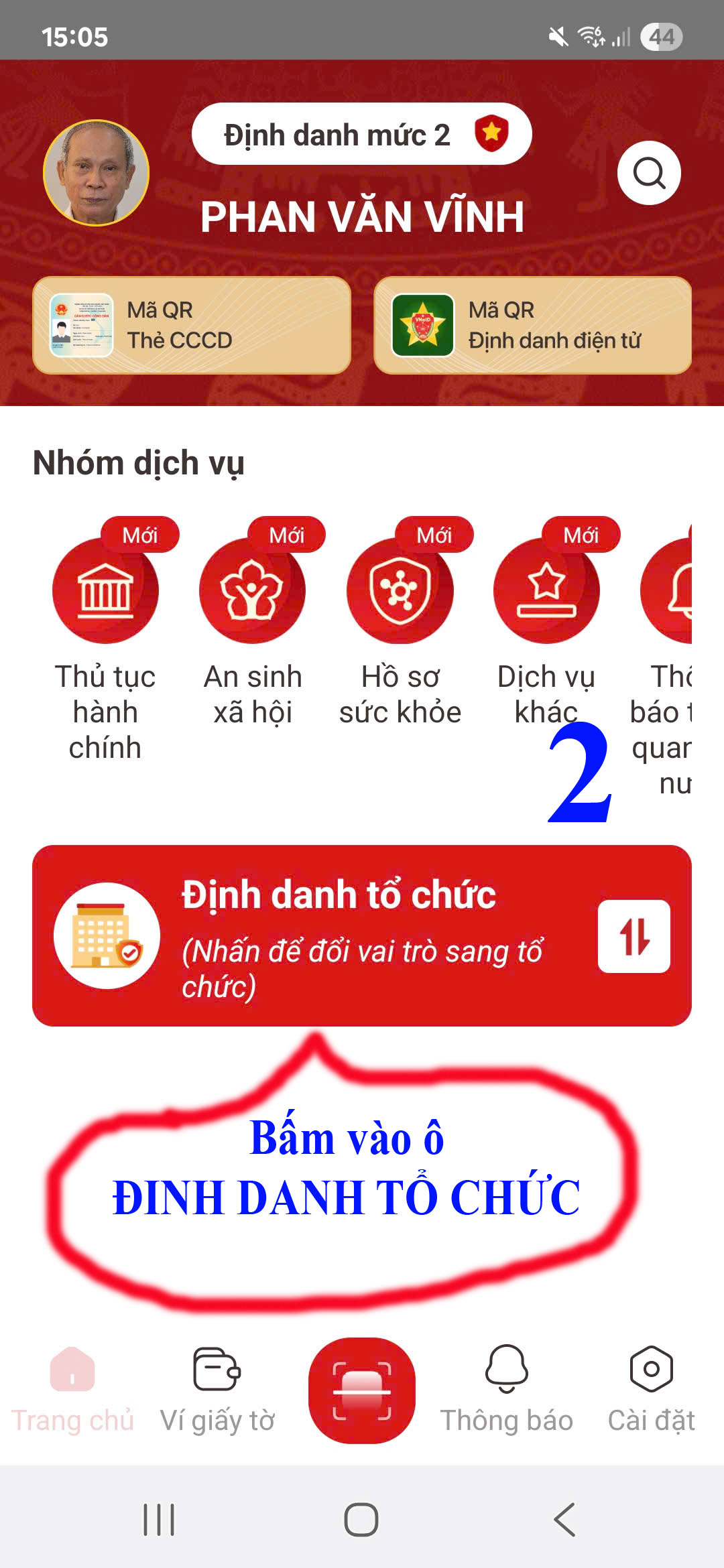
Task: Tap the system back button
Action: point(564,1519)
